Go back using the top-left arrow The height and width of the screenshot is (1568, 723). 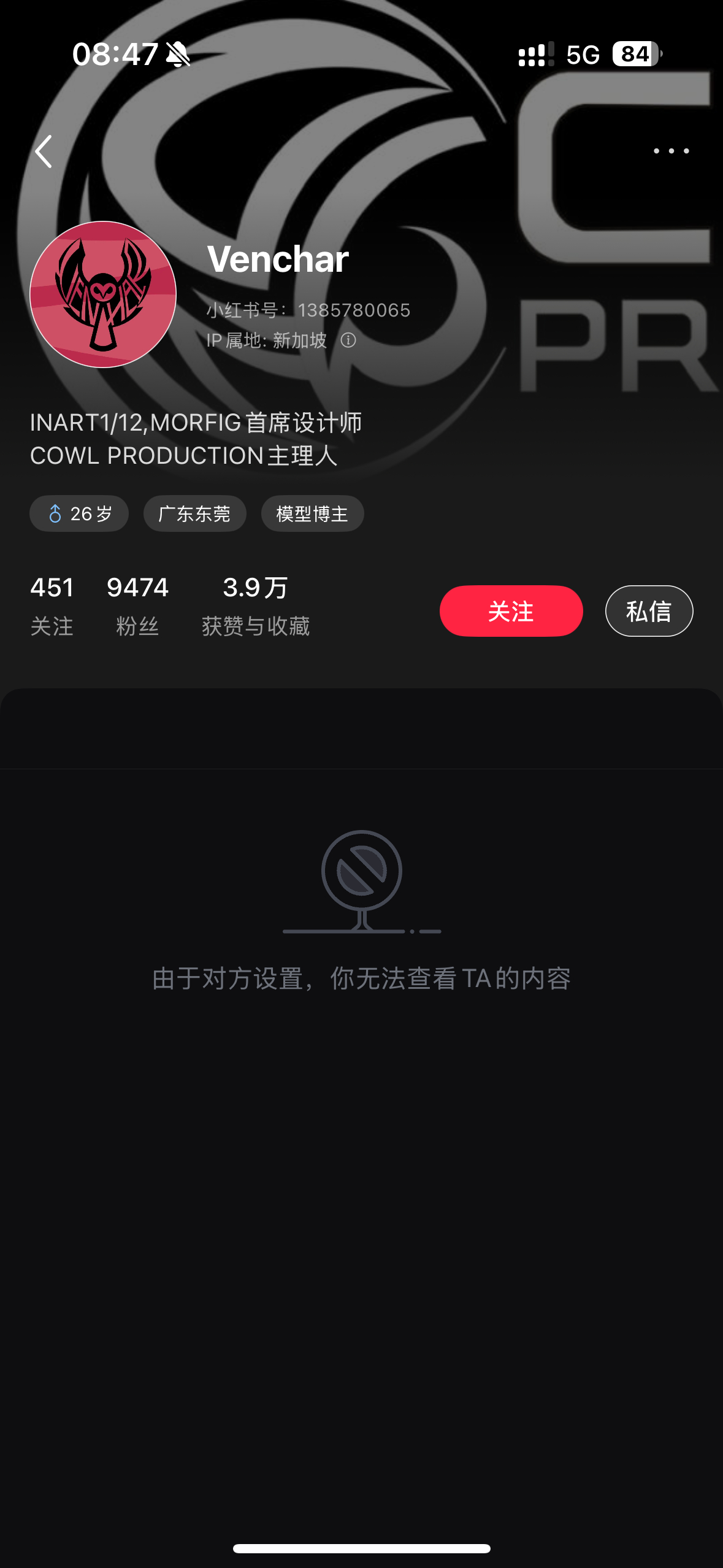44,152
